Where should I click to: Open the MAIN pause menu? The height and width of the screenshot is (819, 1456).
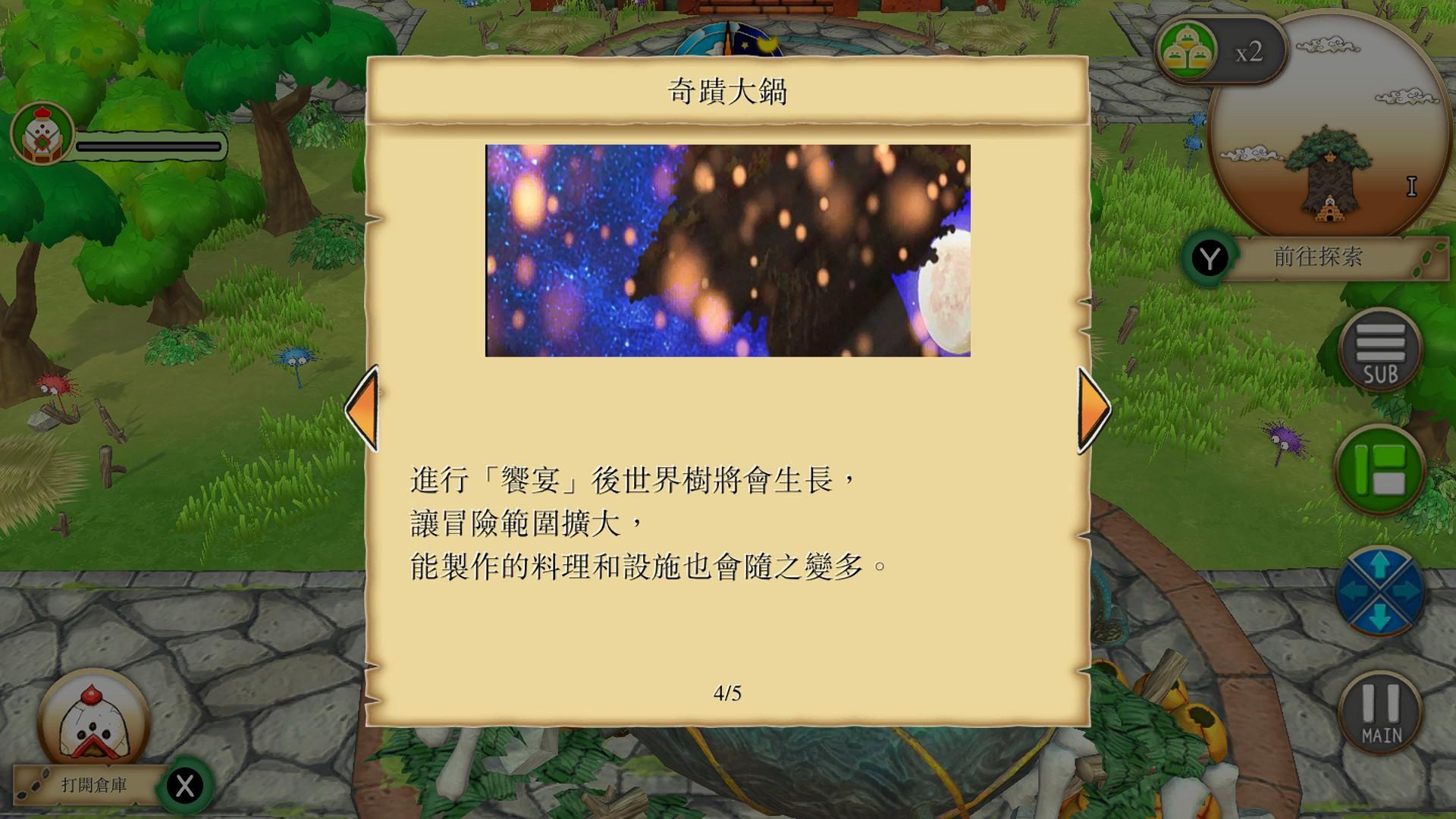point(1381,713)
